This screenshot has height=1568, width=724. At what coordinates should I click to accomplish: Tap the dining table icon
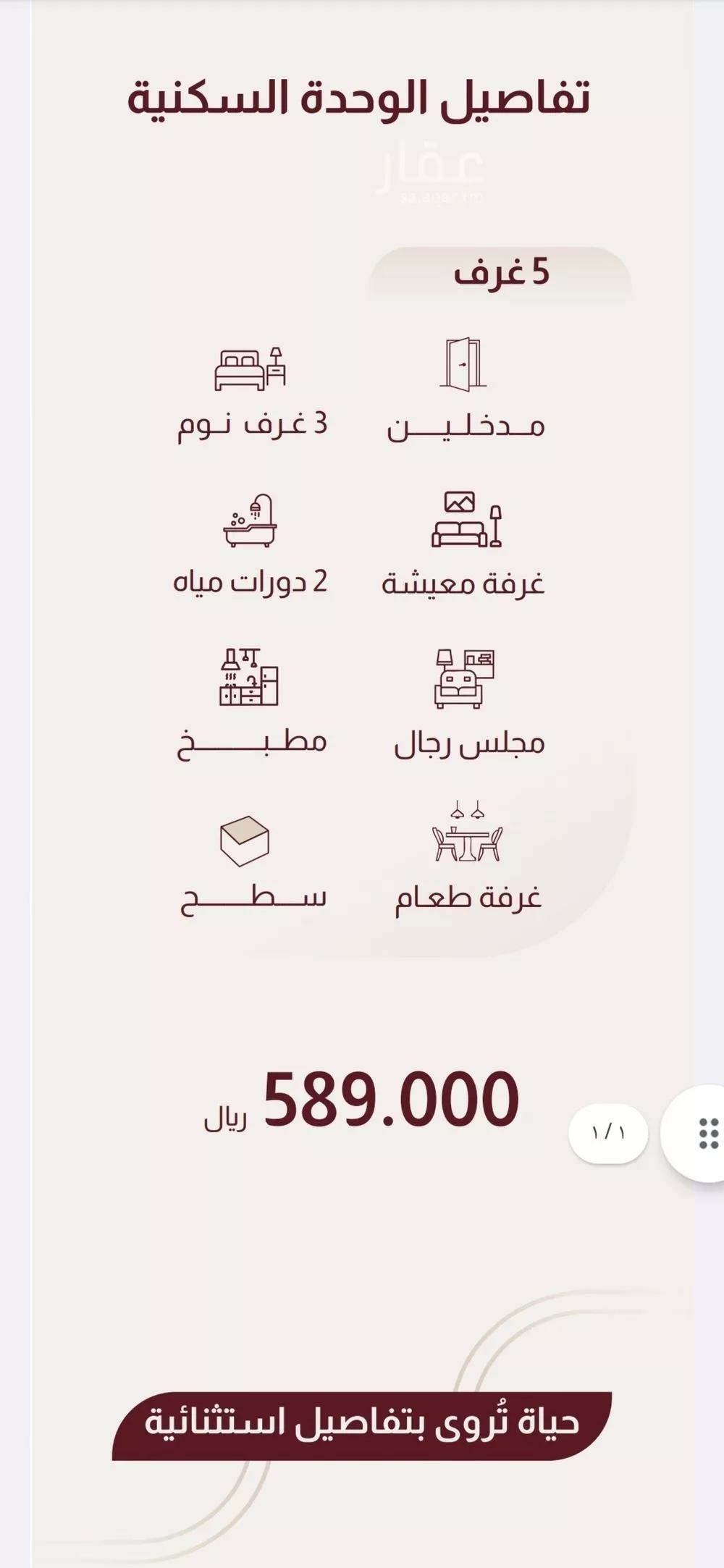click(468, 845)
